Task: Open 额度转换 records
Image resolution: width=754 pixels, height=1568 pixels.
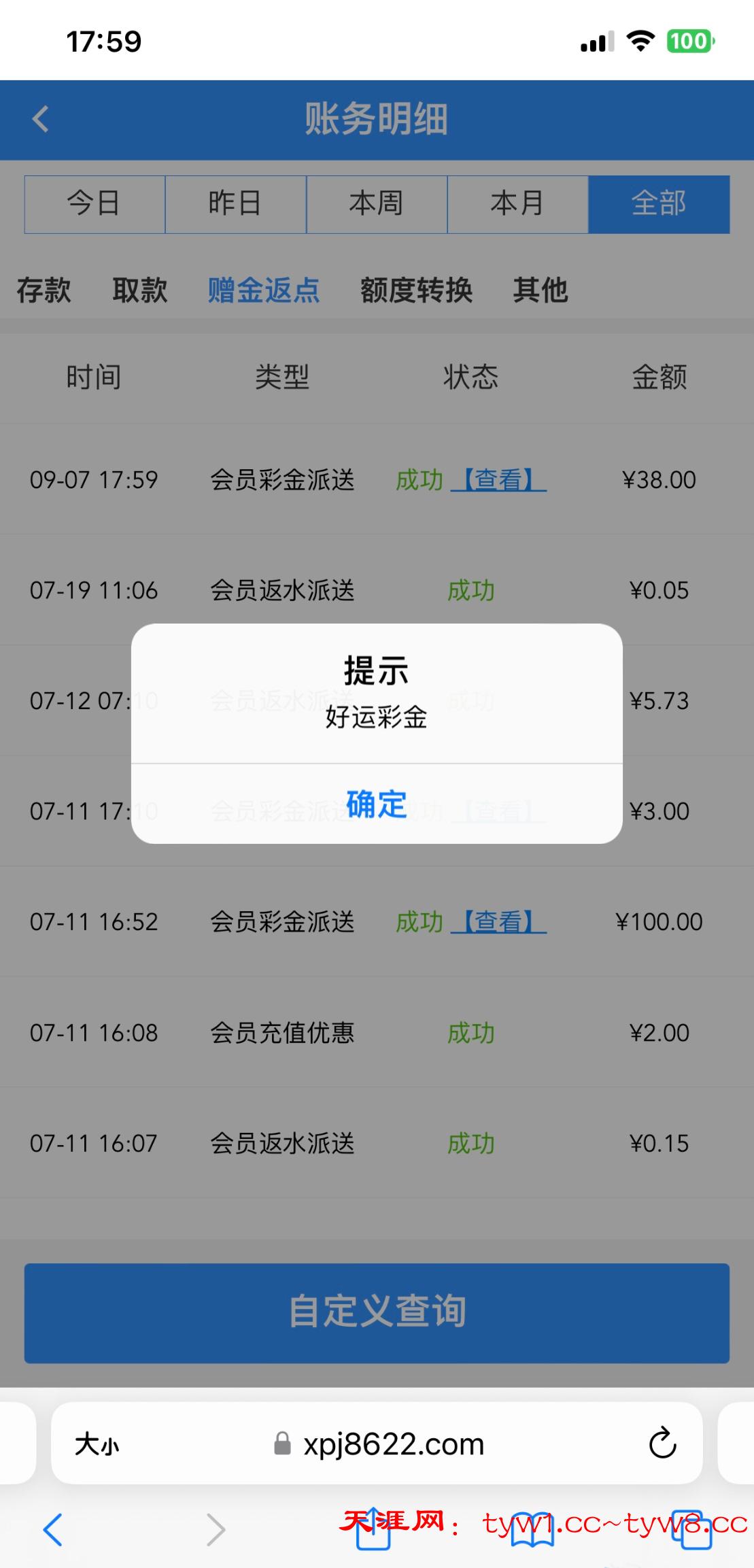Action: 416,290
